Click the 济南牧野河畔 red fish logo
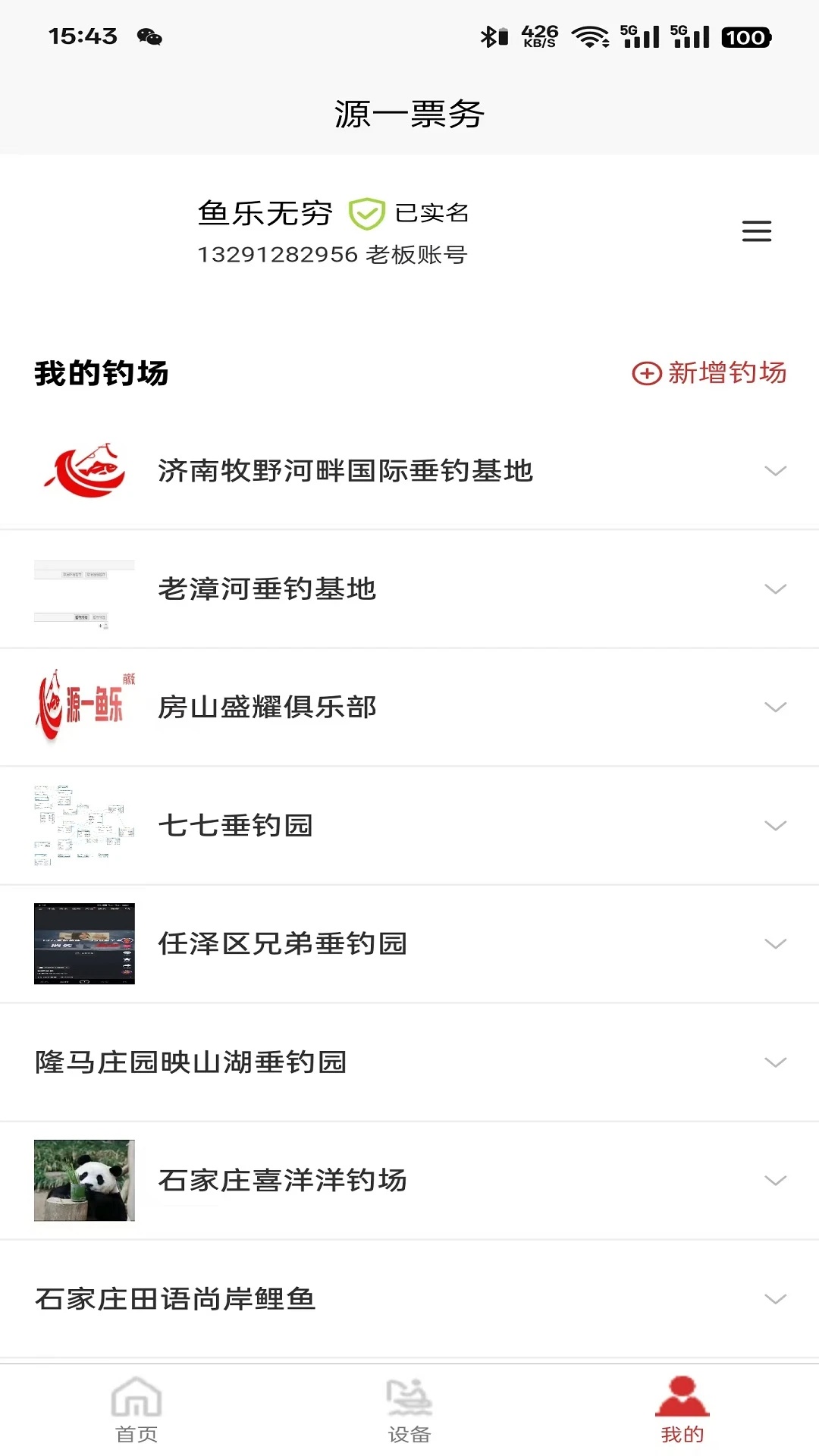The width and height of the screenshot is (819, 1456). (x=84, y=470)
